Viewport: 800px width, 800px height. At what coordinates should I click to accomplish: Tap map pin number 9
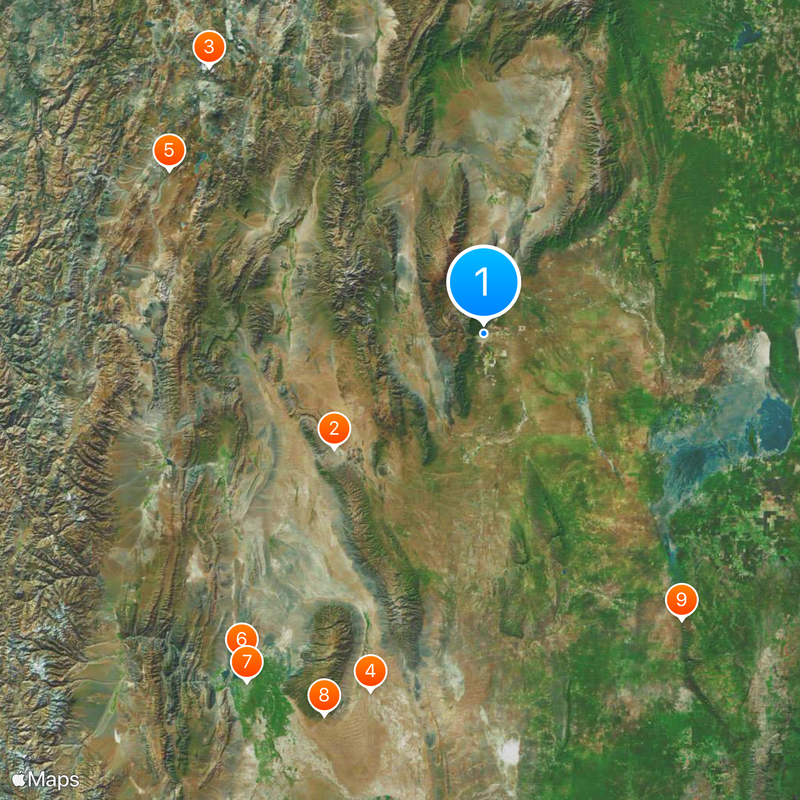681,600
